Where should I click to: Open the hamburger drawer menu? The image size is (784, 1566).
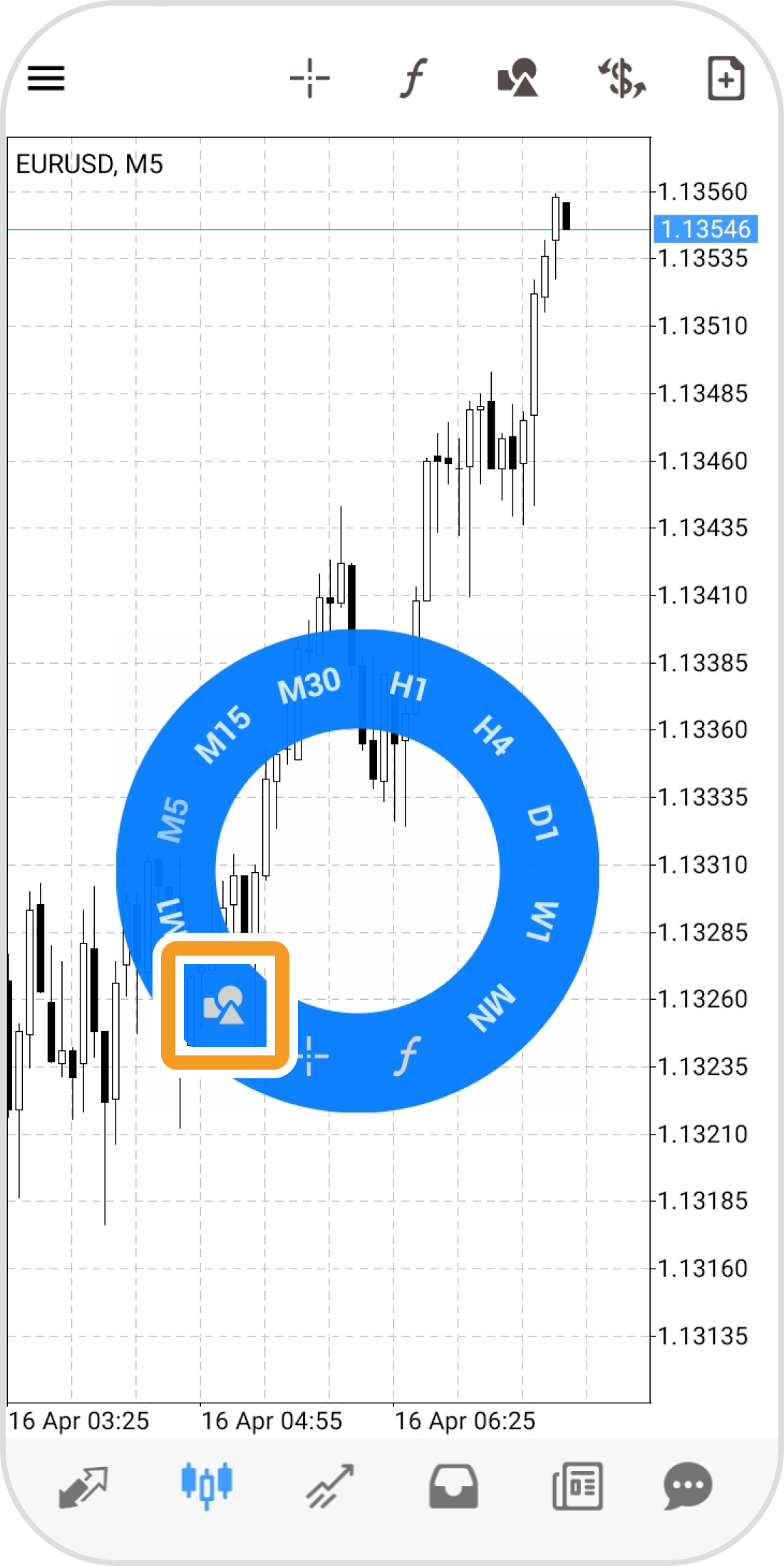click(x=46, y=78)
